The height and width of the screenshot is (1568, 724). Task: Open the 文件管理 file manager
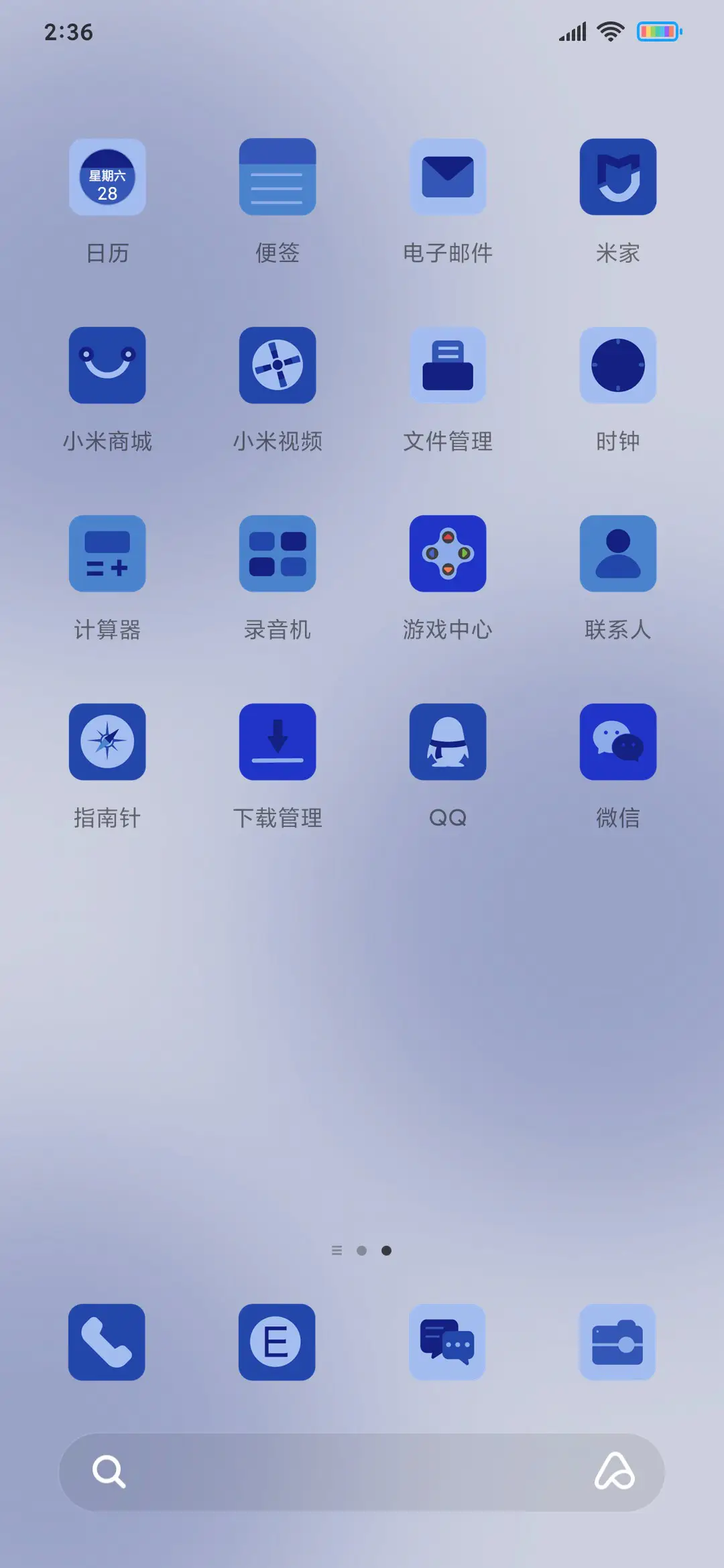(448, 365)
